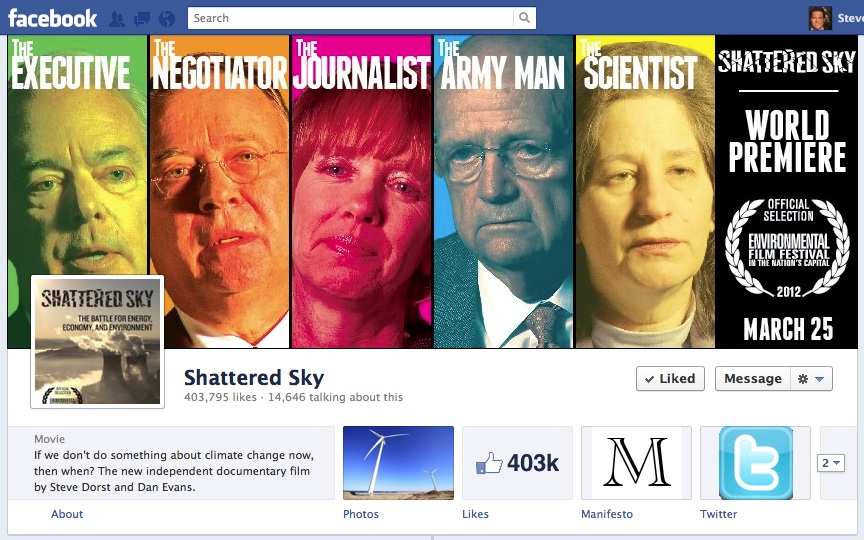Screen dimensions: 864x540
Task: Tap the Search field
Action: point(350,18)
